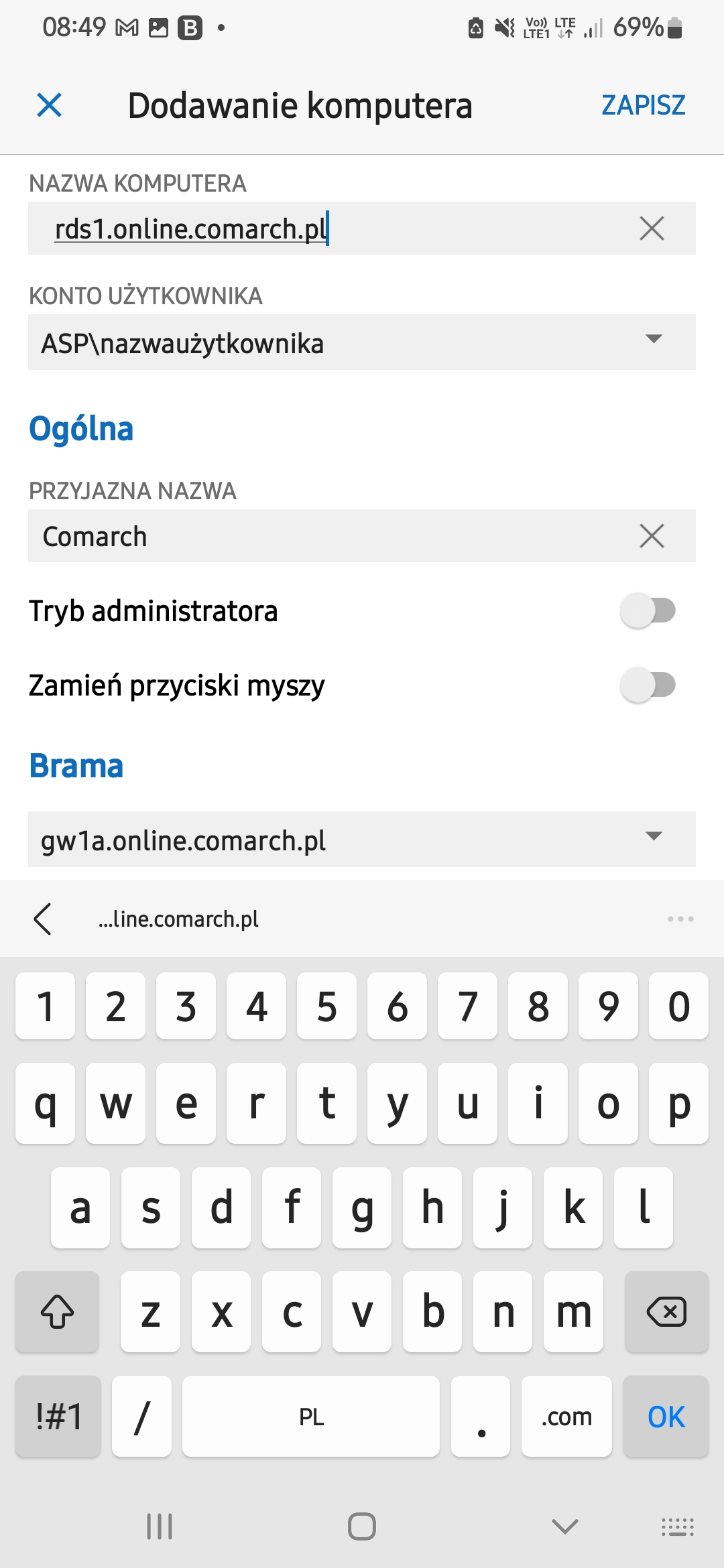Close the Dodawanie komputera screen

(50, 105)
